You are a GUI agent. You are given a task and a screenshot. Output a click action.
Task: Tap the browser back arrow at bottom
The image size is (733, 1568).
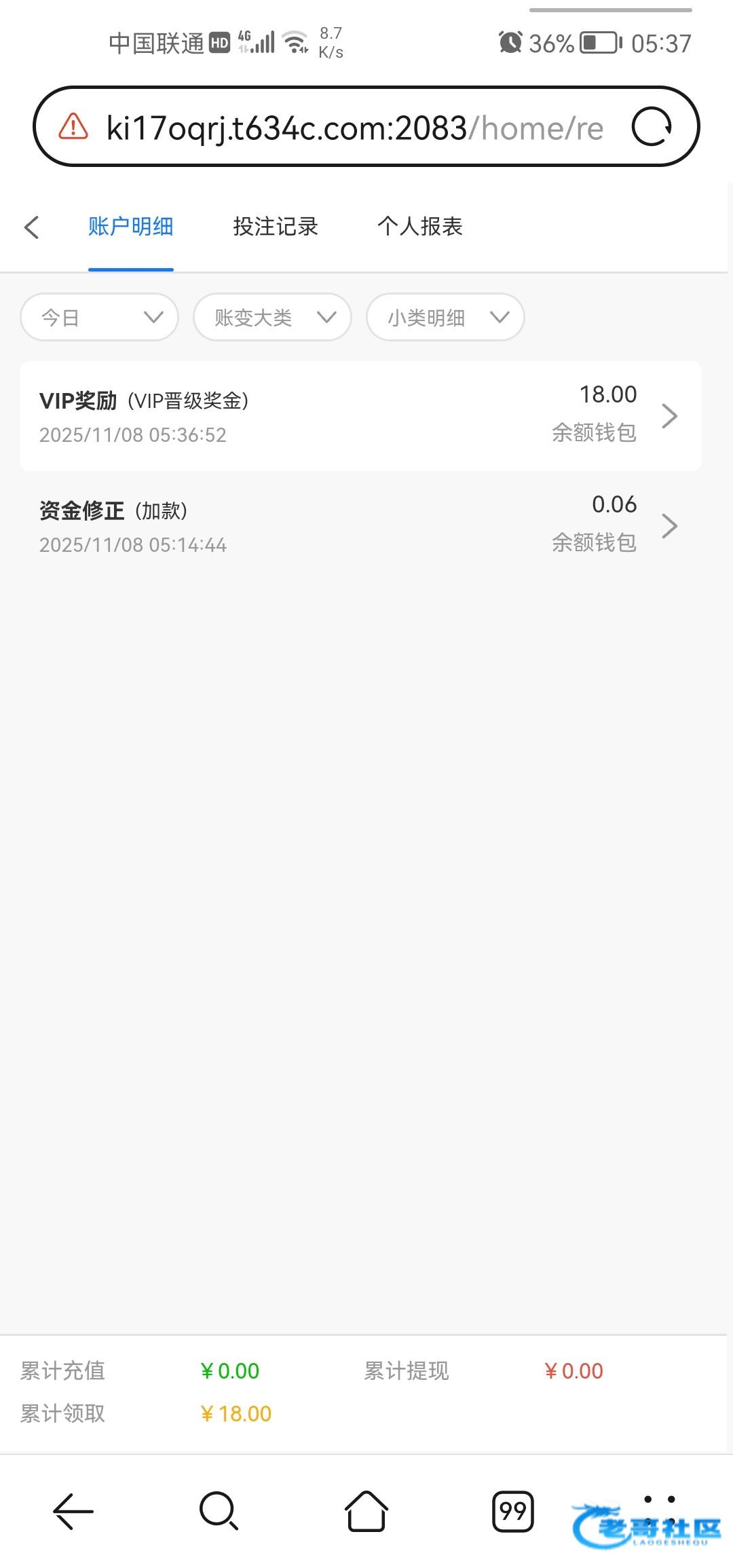[73, 1511]
